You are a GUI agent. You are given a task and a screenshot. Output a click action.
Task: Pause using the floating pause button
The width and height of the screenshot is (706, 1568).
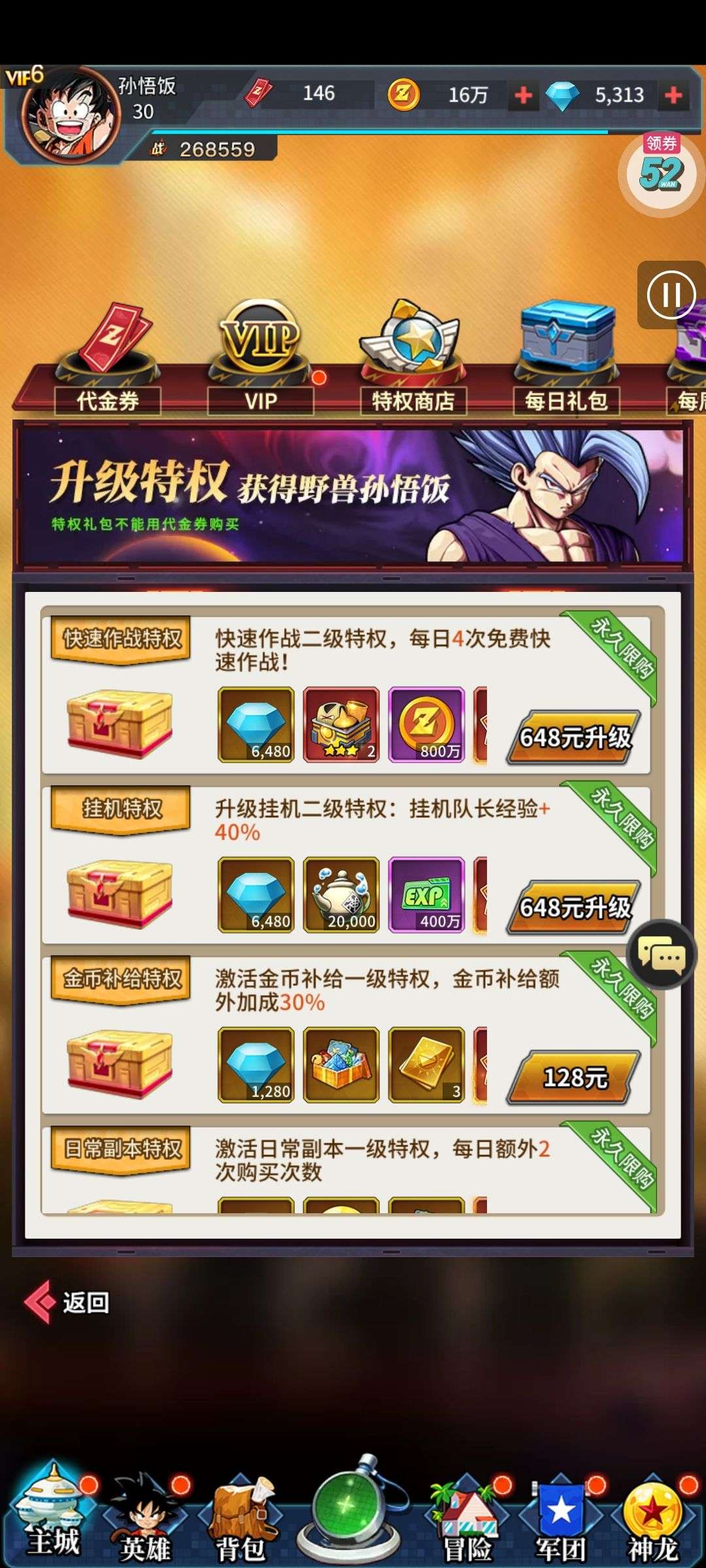(671, 295)
